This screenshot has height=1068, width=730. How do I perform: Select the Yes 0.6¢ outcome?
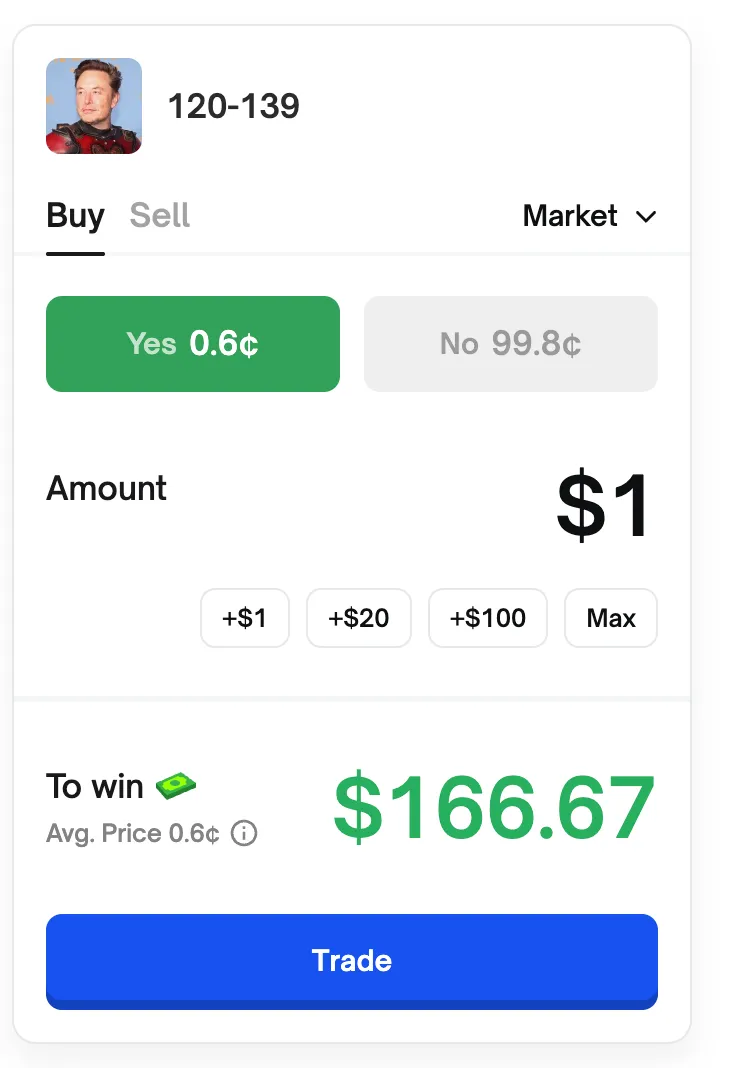tap(192, 343)
